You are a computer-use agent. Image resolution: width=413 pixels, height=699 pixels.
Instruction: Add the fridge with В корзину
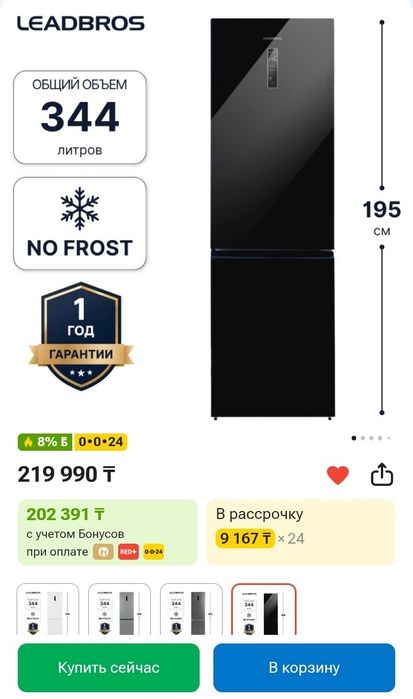304,667
